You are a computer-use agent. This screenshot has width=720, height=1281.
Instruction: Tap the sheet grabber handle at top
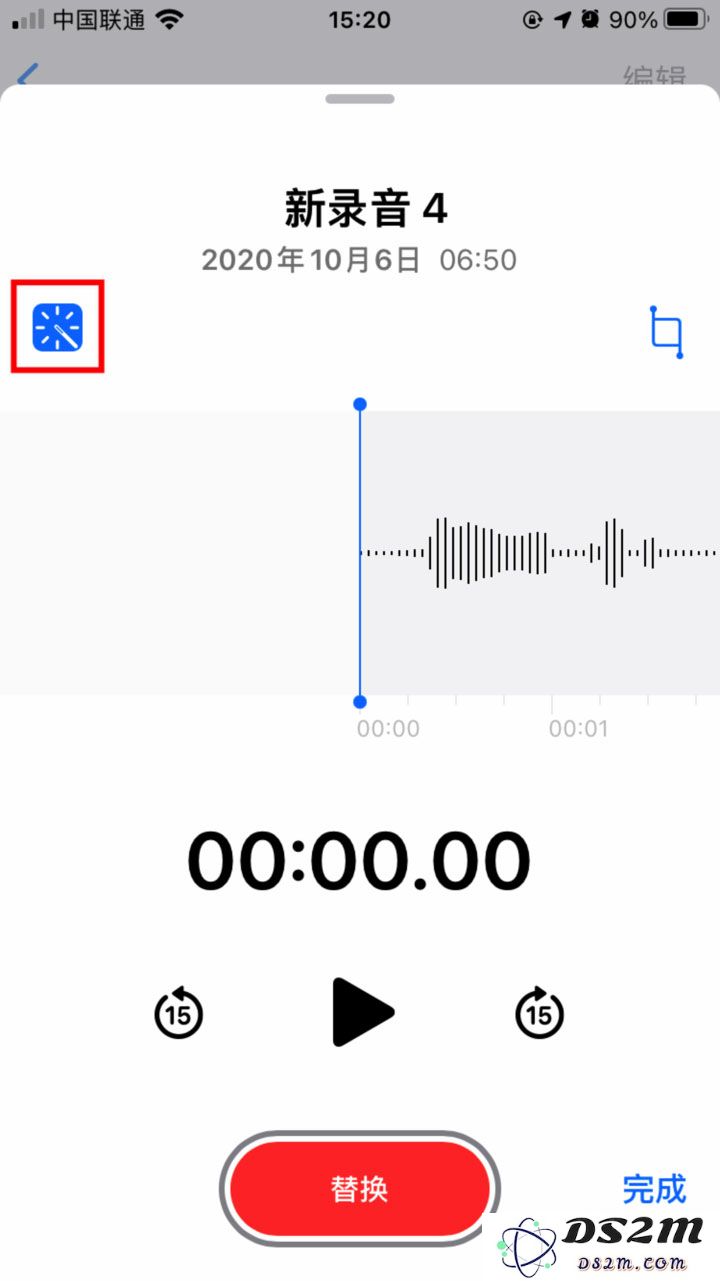click(360, 98)
